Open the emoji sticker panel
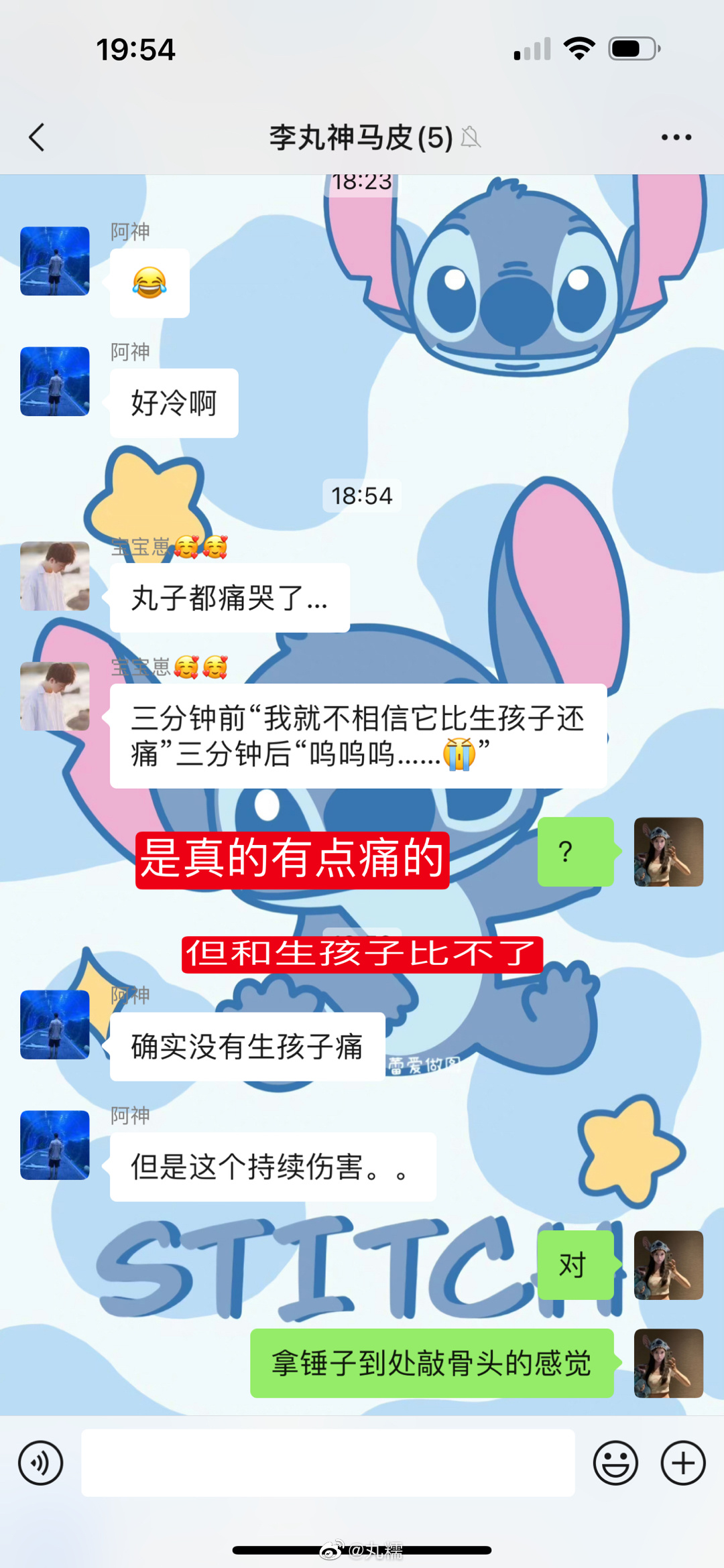Image resolution: width=724 pixels, height=1568 pixels. click(x=615, y=1463)
